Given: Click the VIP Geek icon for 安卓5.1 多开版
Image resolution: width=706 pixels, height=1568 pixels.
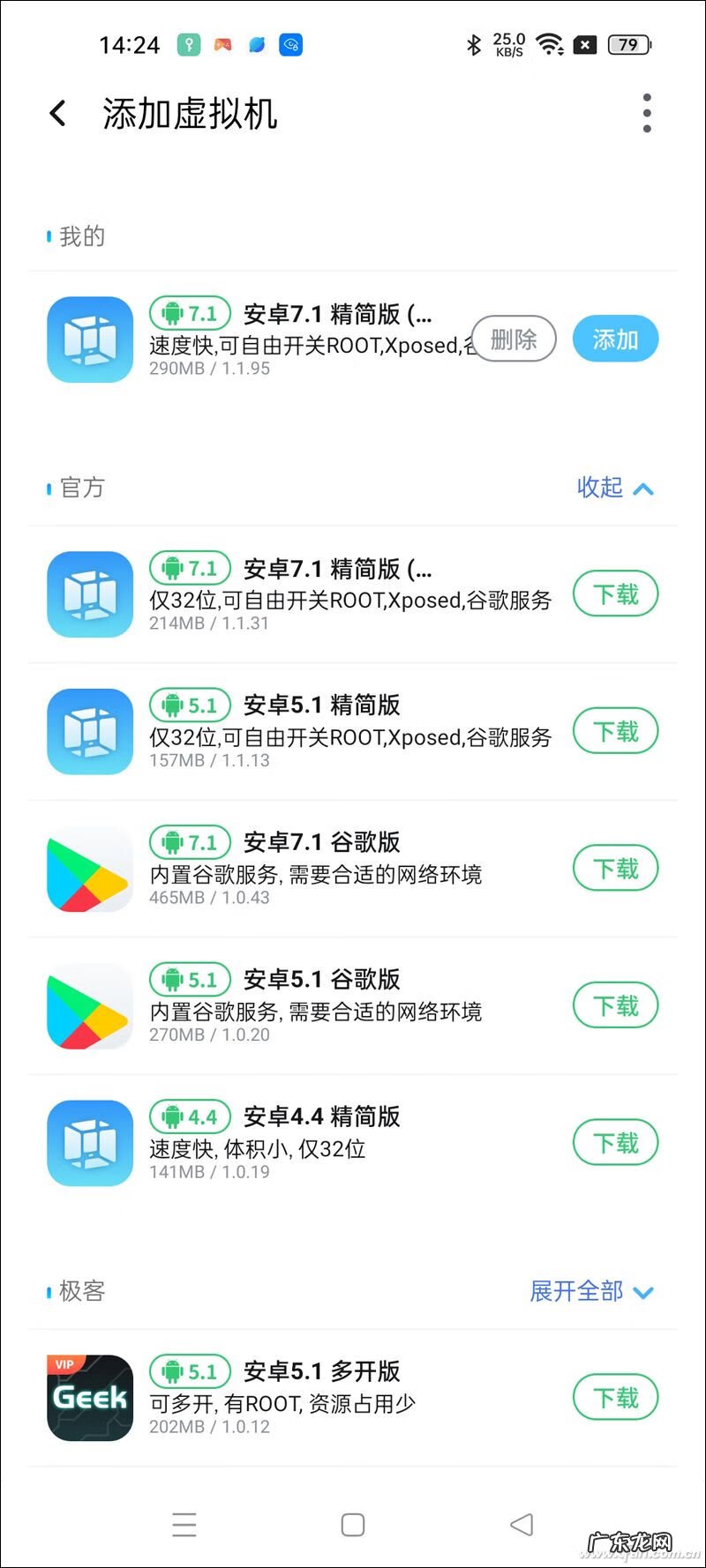Looking at the screenshot, I should pyautogui.click(x=88, y=1397).
